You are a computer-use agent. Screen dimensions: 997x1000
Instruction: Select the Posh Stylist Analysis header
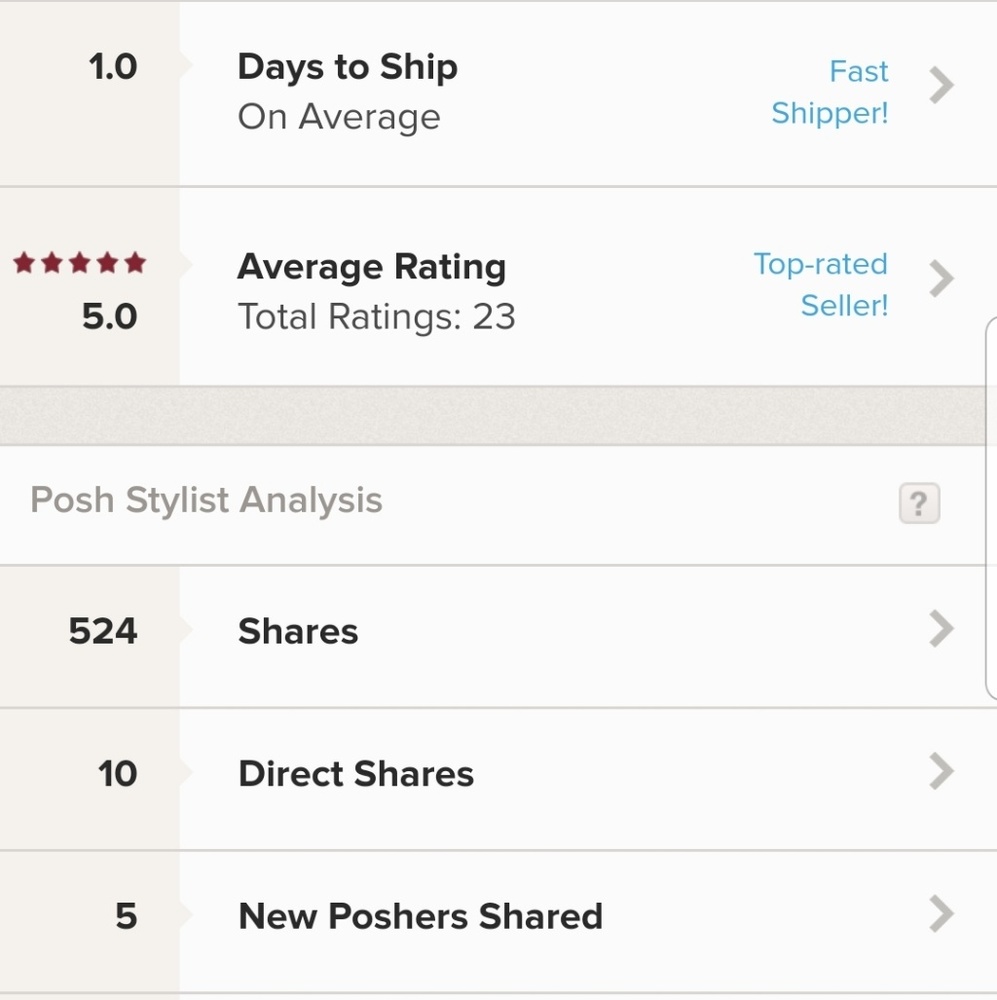[205, 500]
